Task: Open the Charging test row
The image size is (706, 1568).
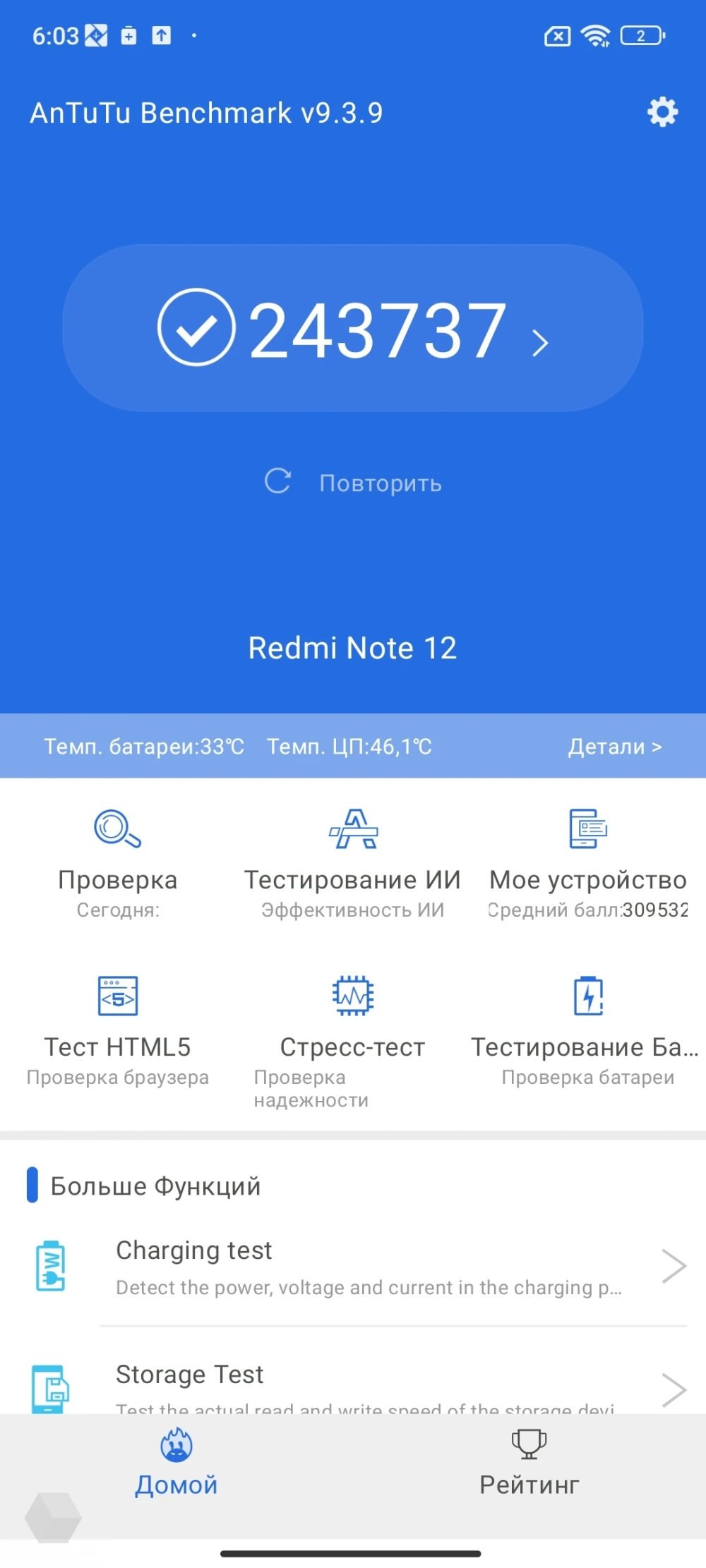Action: 367,1267
